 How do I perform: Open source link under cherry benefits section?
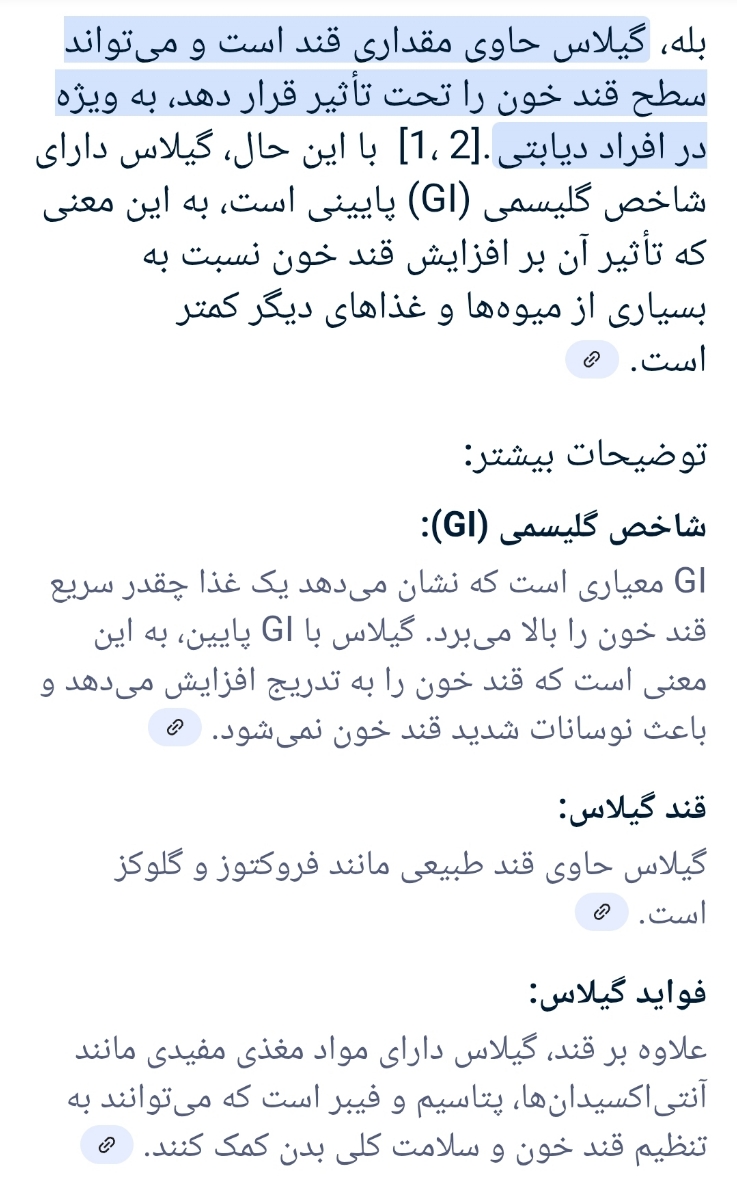(107, 1145)
